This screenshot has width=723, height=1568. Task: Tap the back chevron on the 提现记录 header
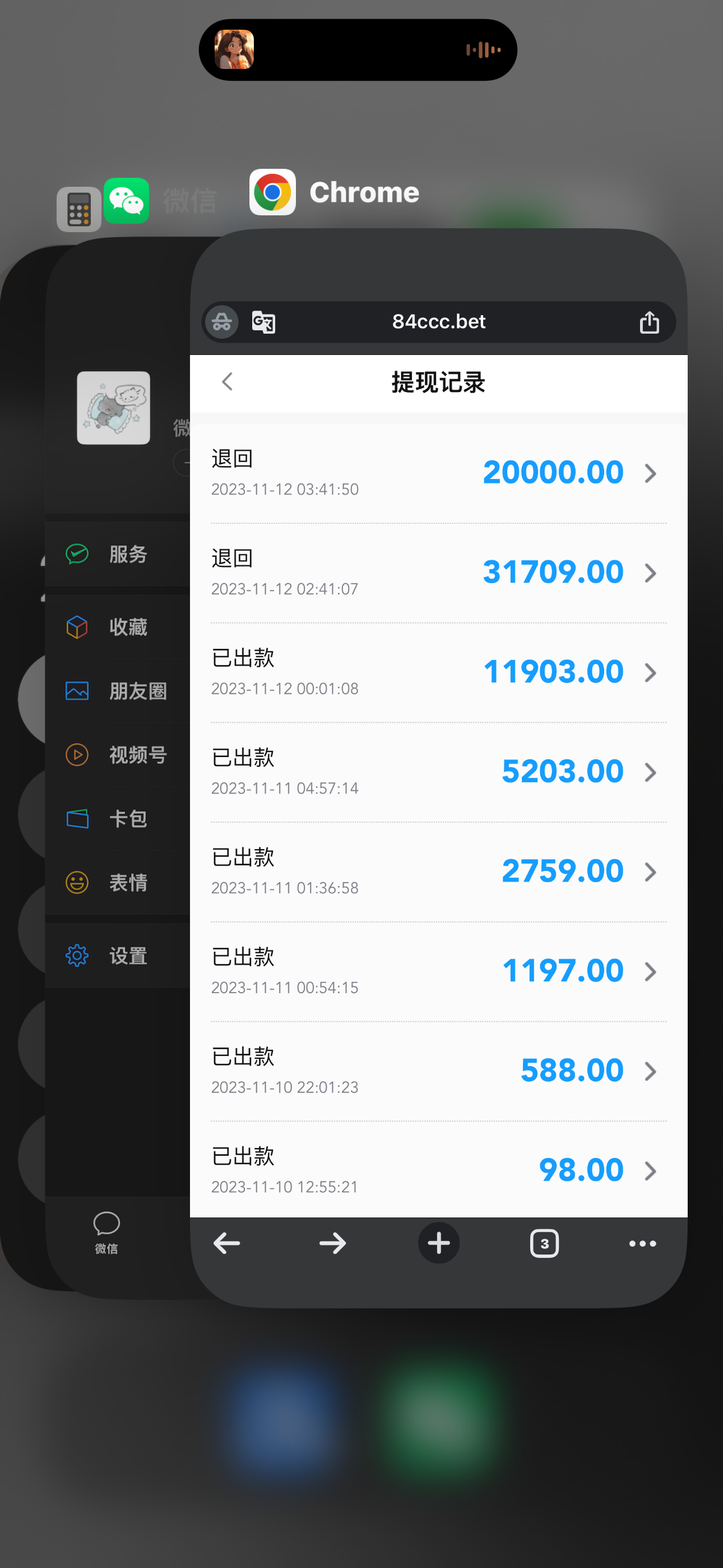click(227, 382)
